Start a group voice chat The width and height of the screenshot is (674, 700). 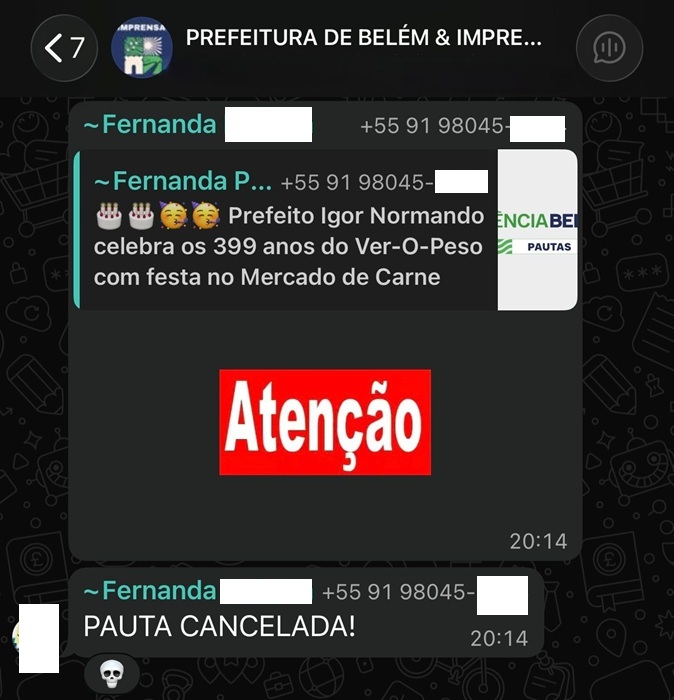tap(609, 48)
